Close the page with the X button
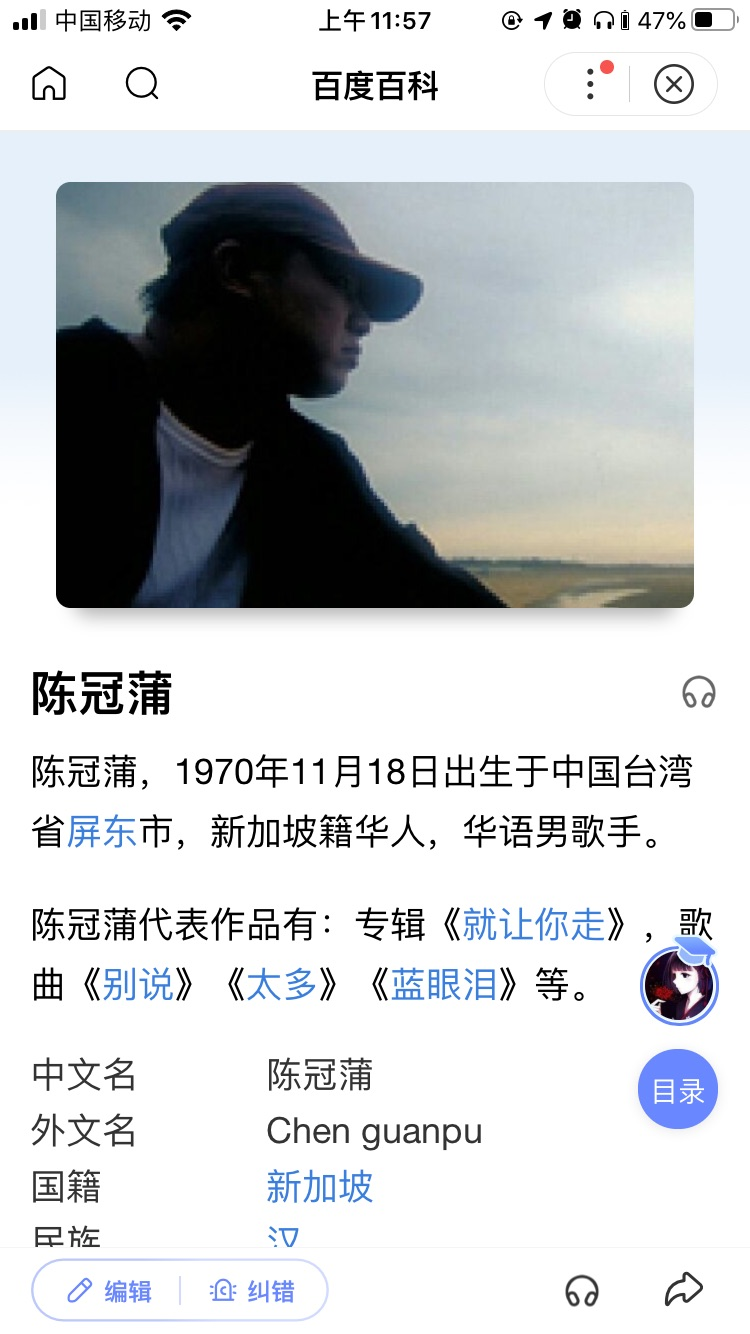 coord(674,84)
